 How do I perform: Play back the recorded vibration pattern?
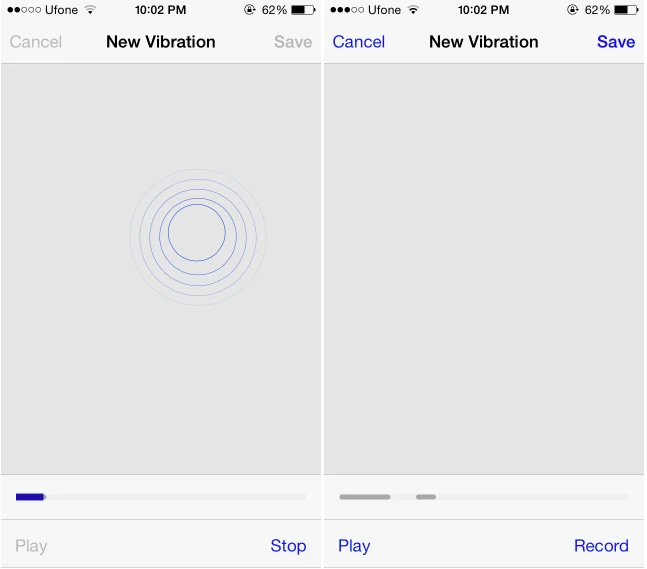[354, 546]
